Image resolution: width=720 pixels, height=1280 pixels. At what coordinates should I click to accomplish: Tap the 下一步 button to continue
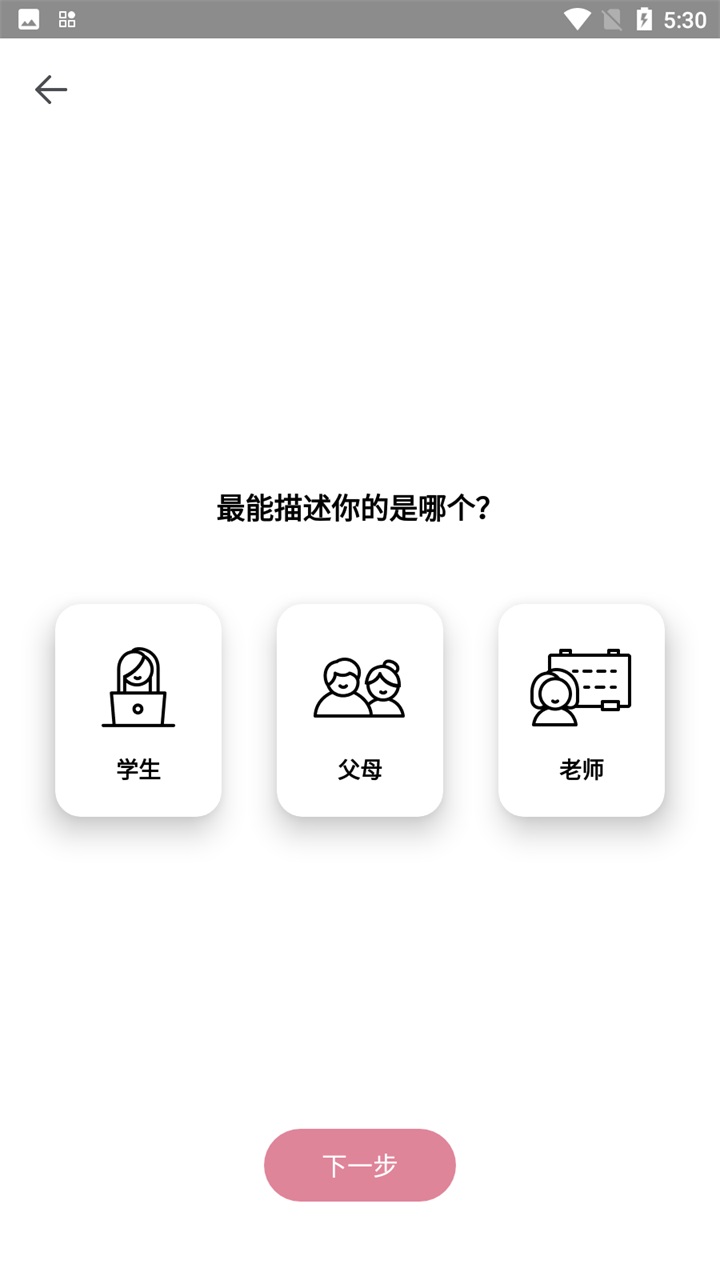pos(360,1165)
